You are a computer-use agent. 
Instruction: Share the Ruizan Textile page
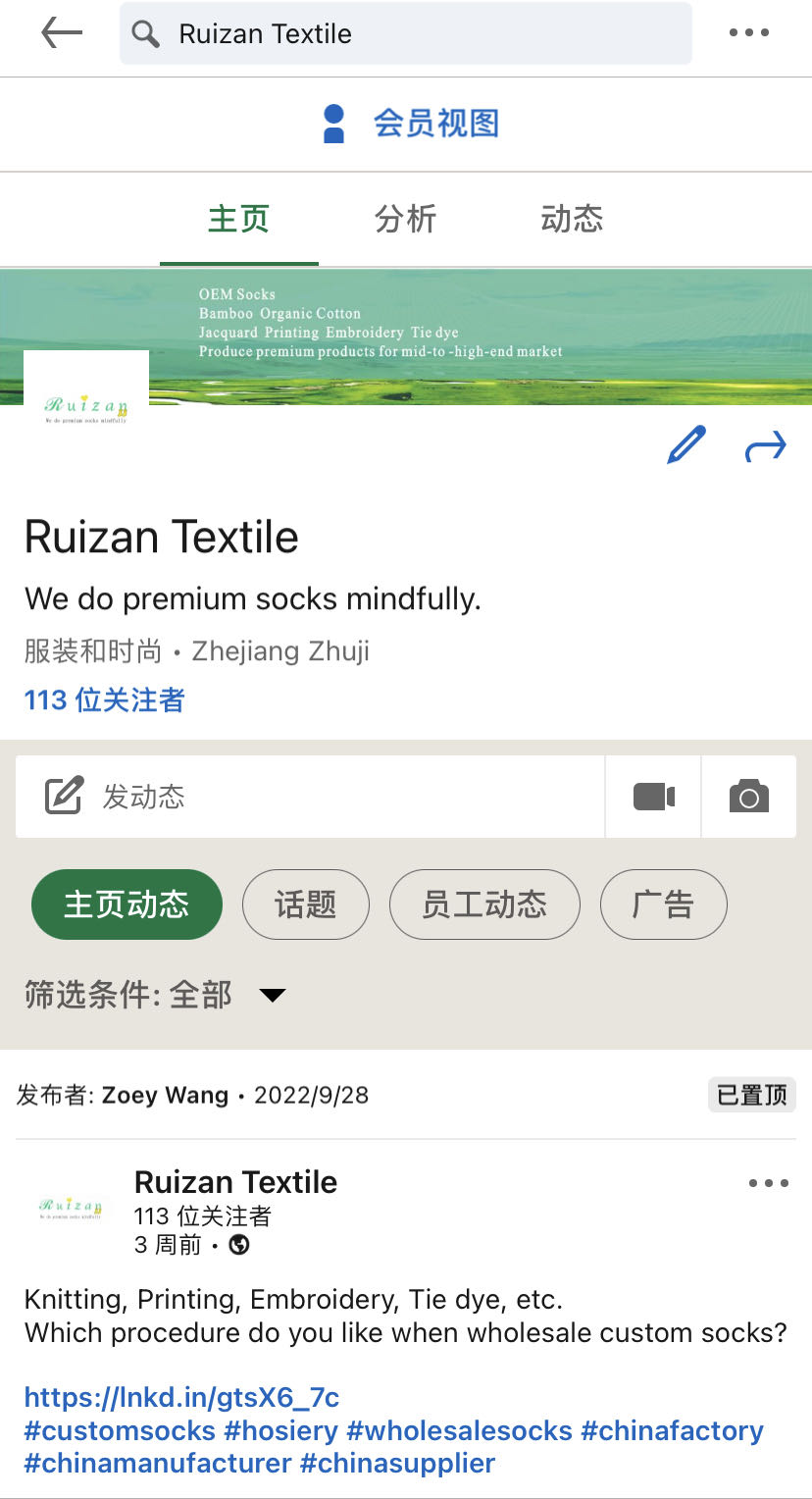[x=766, y=446]
